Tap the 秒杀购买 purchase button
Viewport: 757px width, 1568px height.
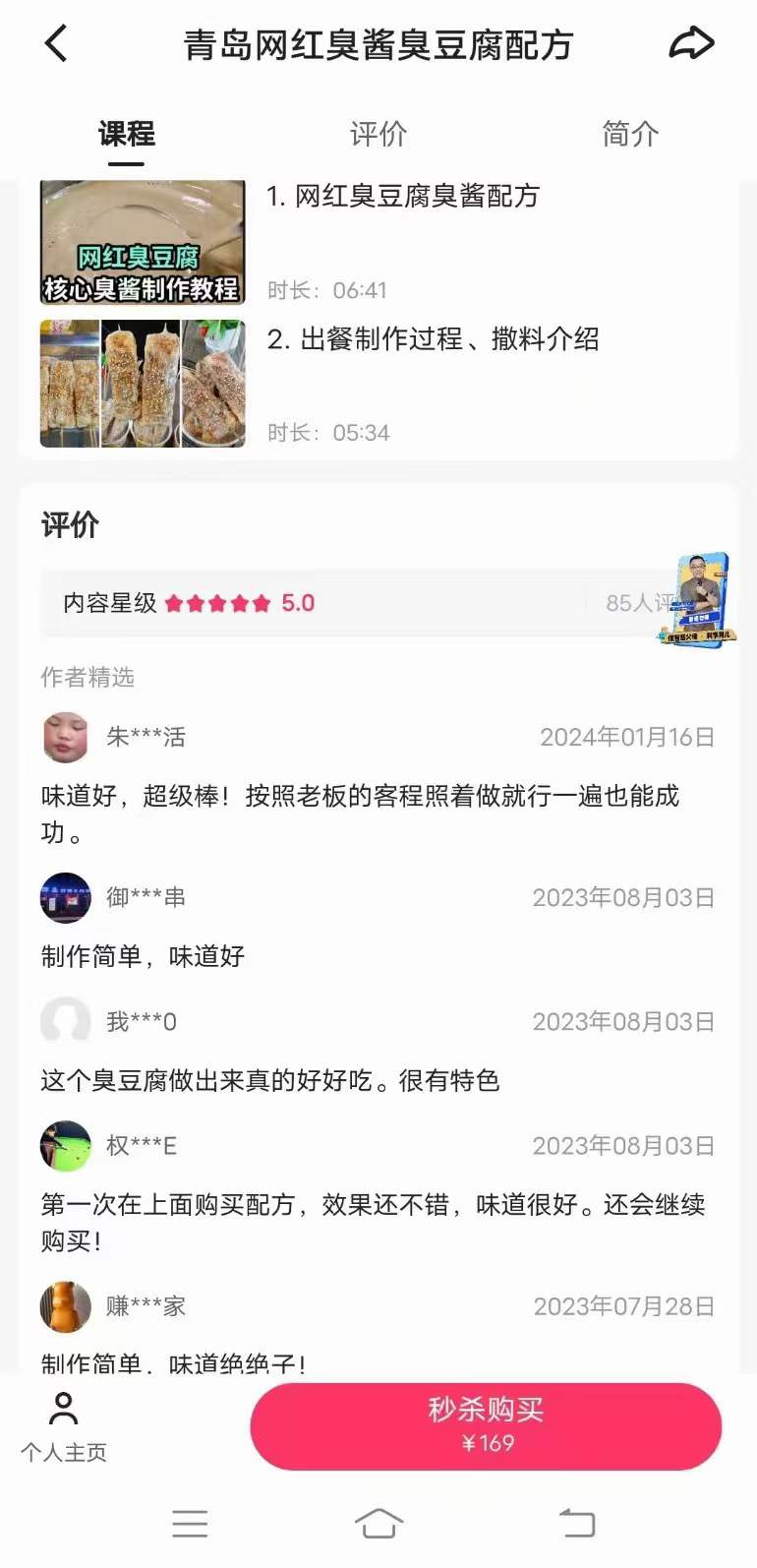point(486,1426)
